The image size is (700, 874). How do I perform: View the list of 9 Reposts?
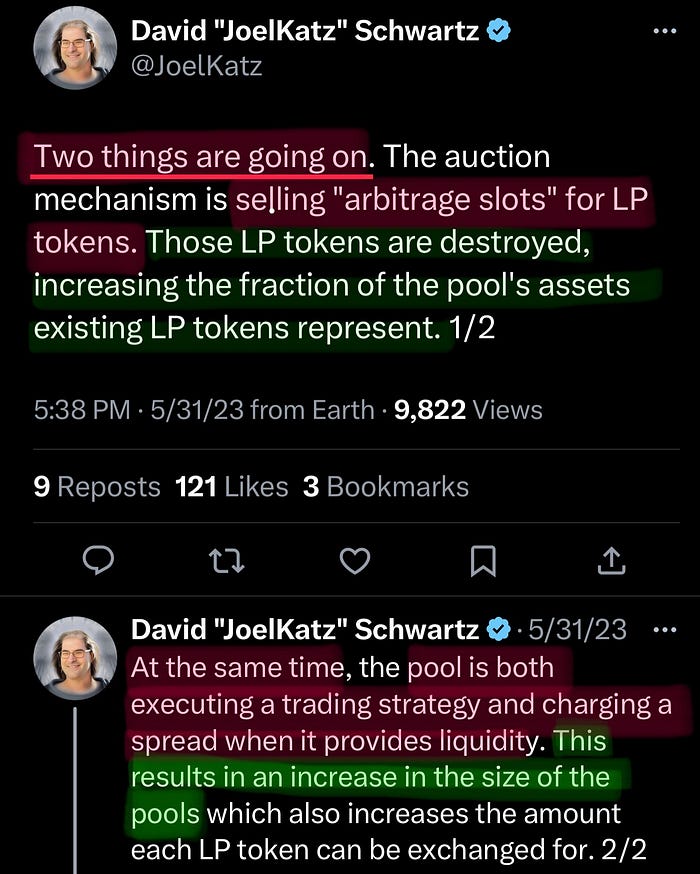pos(97,487)
